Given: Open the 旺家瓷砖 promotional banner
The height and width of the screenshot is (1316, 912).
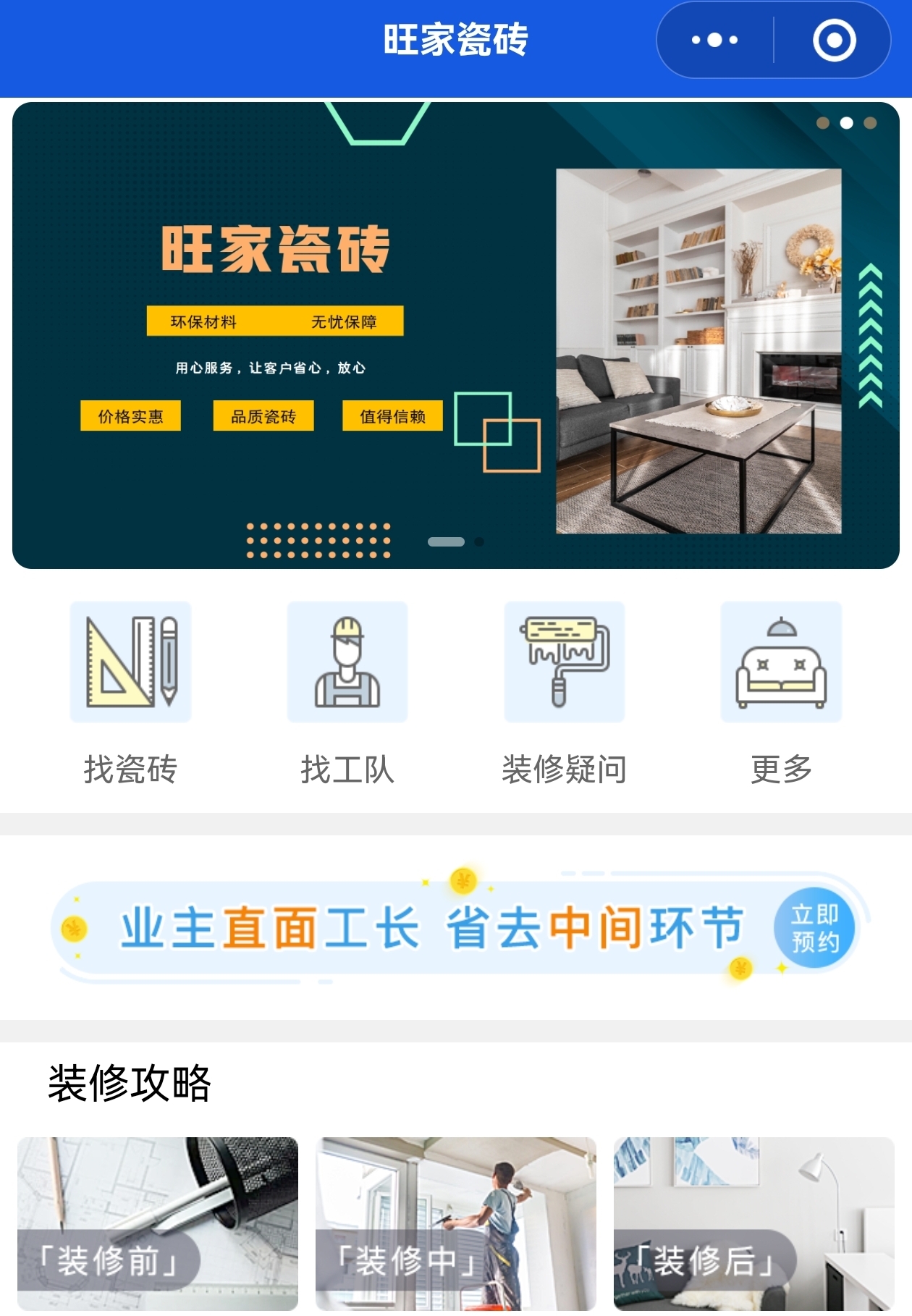Looking at the screenshot, I should pos(455,334).
